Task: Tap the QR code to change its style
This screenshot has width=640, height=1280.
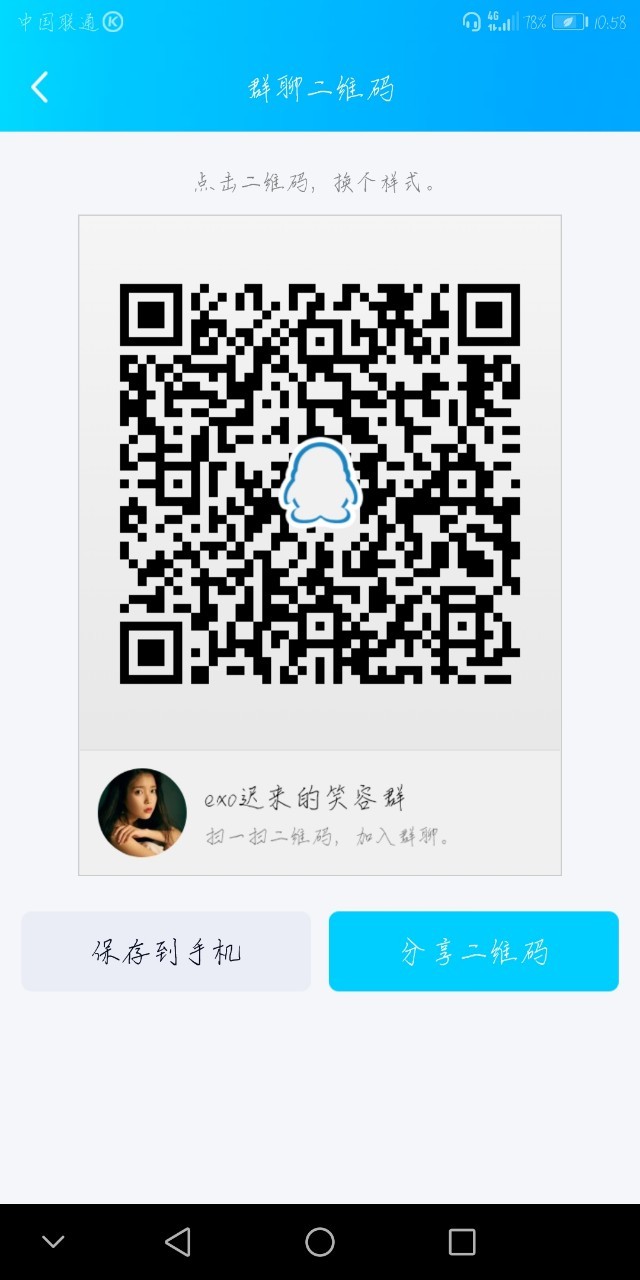Action: point(320,483)
